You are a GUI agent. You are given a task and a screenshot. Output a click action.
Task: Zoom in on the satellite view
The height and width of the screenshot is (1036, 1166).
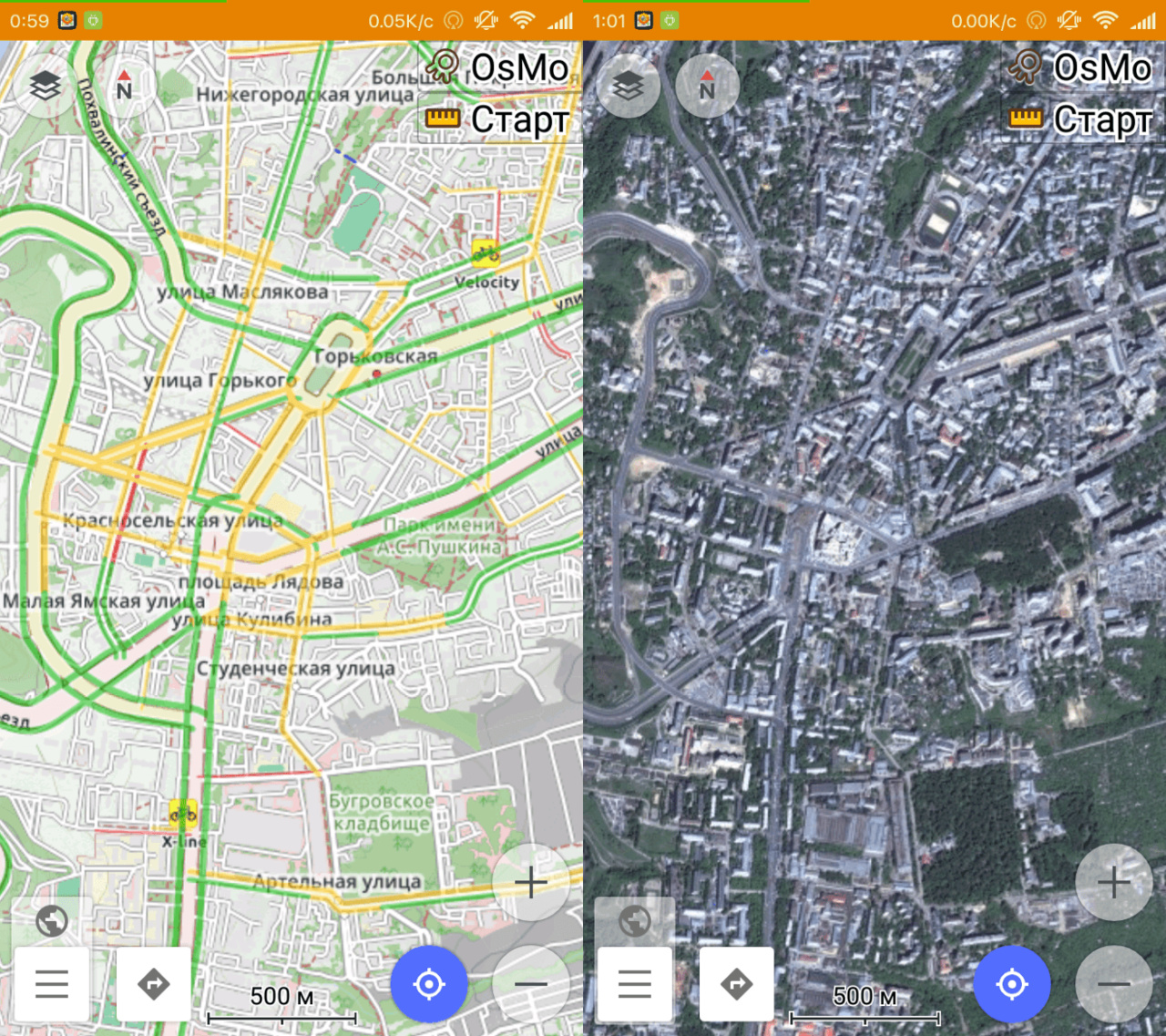click(x=1114, y=882)
